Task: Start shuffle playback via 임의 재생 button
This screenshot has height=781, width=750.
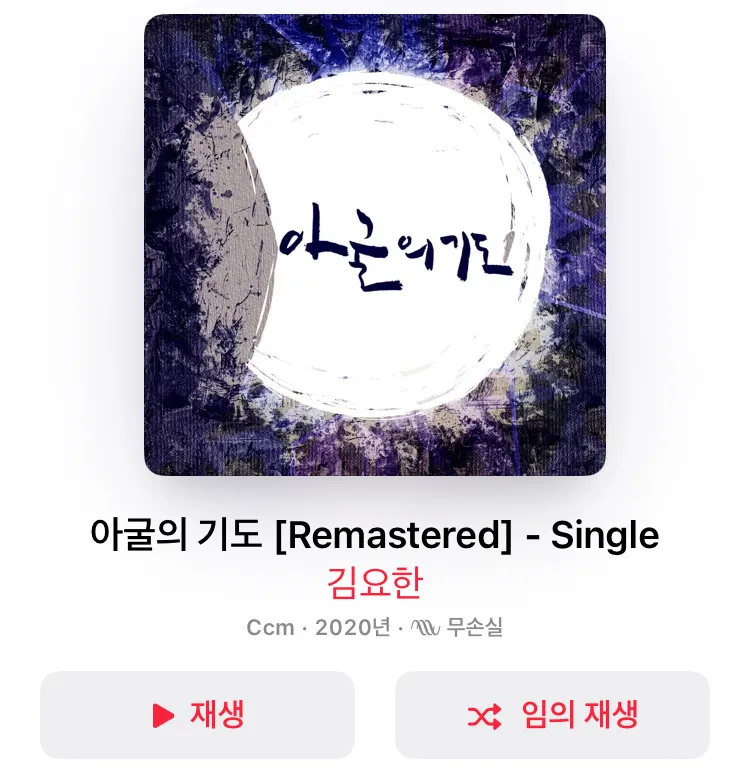Action: [x=553, y=716]
